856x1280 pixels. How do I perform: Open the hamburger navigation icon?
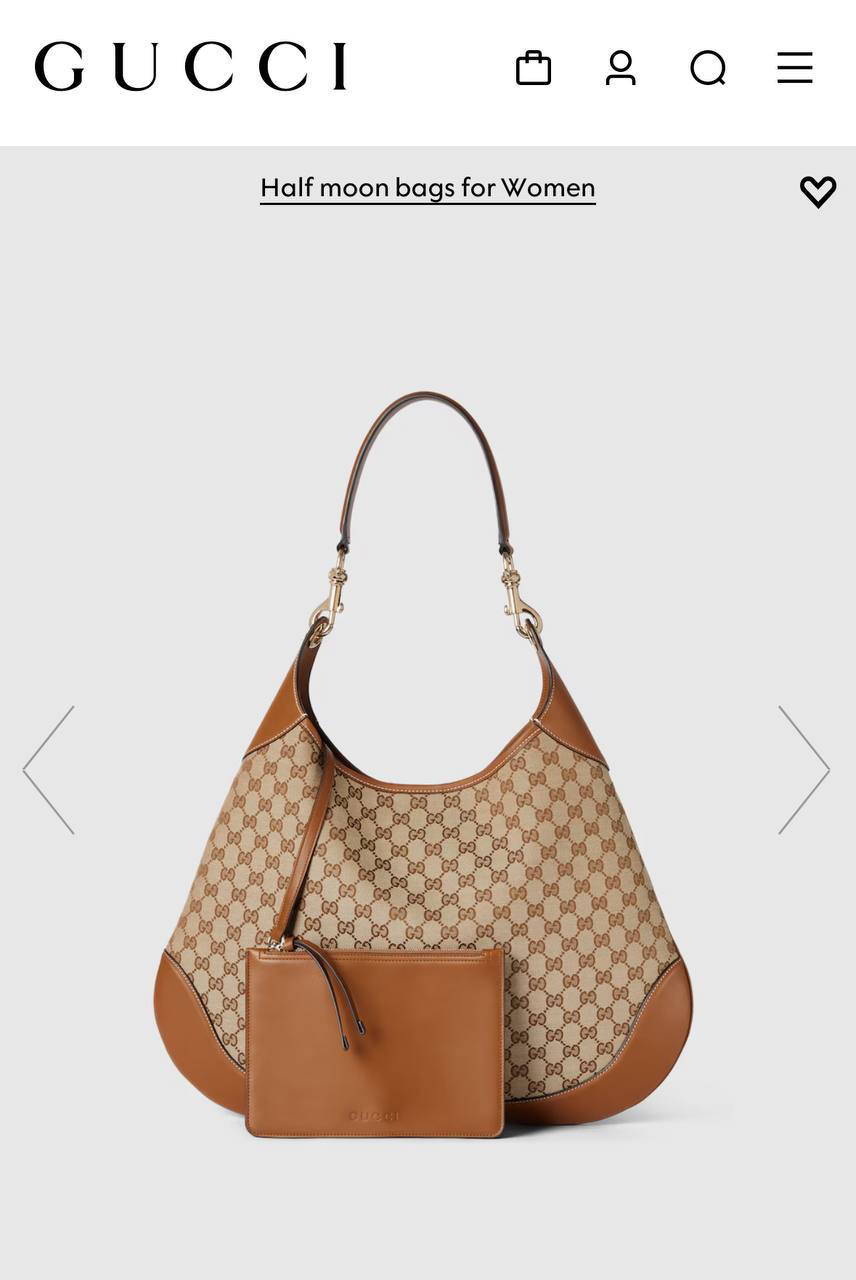click(793, 67)
